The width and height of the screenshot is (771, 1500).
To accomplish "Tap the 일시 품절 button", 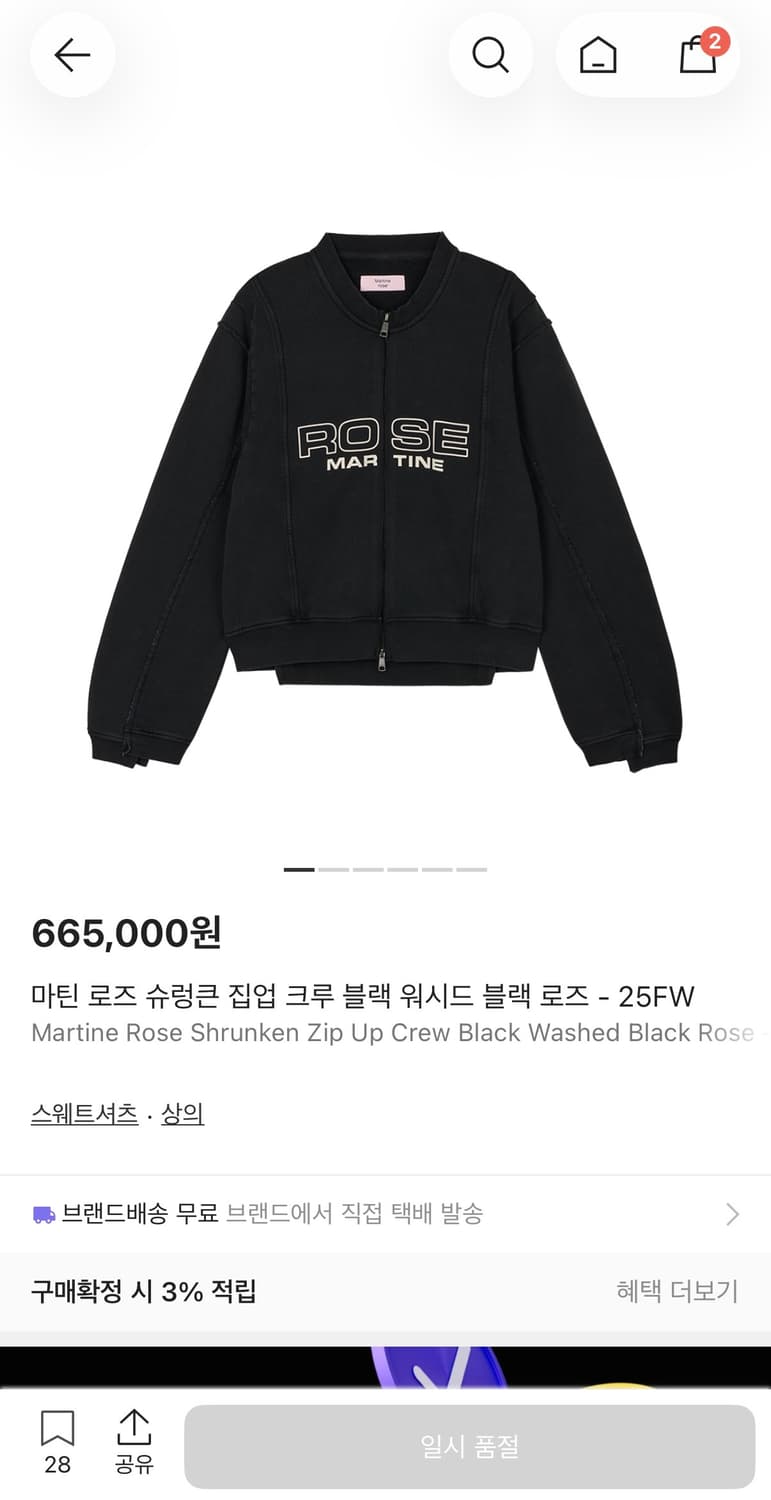I will (x=468, y=1446).
